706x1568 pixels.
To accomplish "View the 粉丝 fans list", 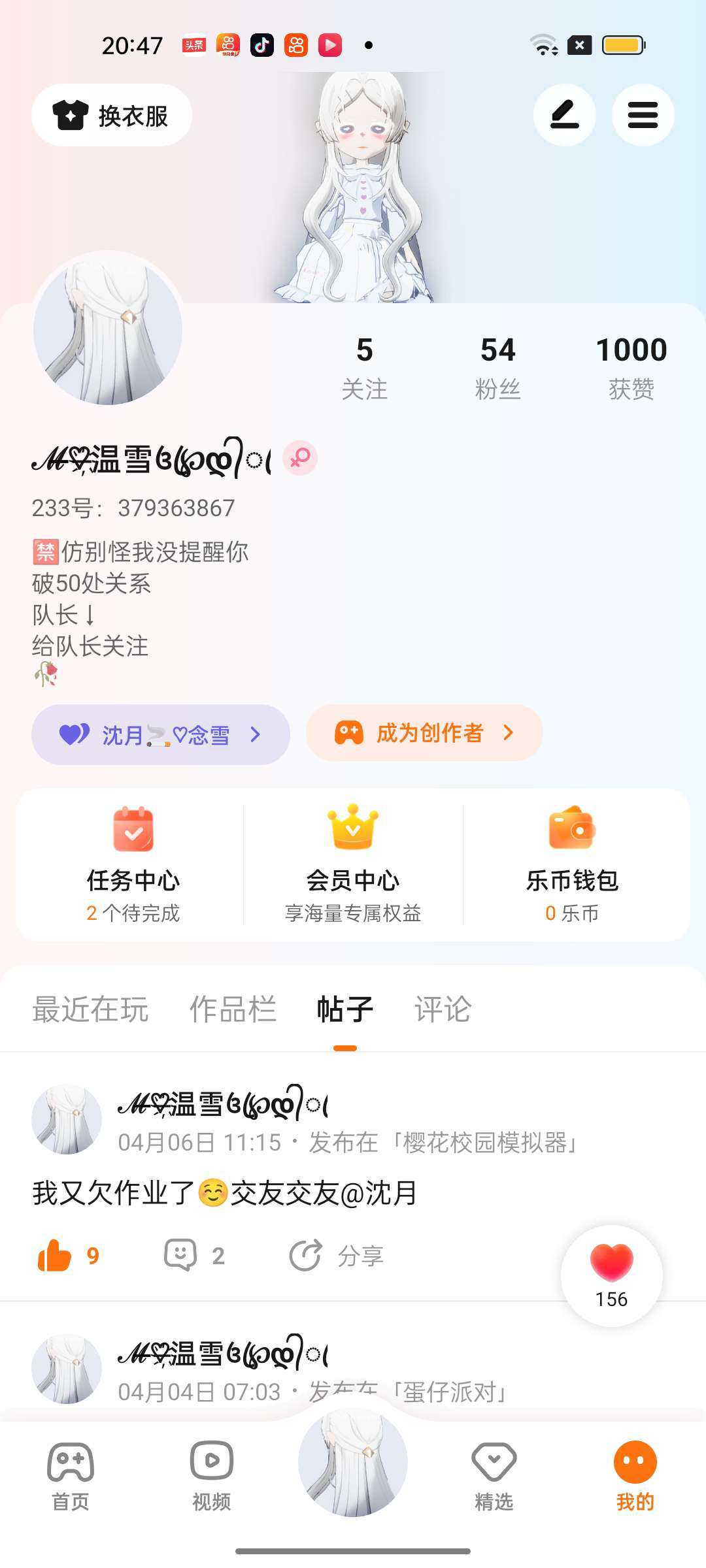I will (498, 368).
